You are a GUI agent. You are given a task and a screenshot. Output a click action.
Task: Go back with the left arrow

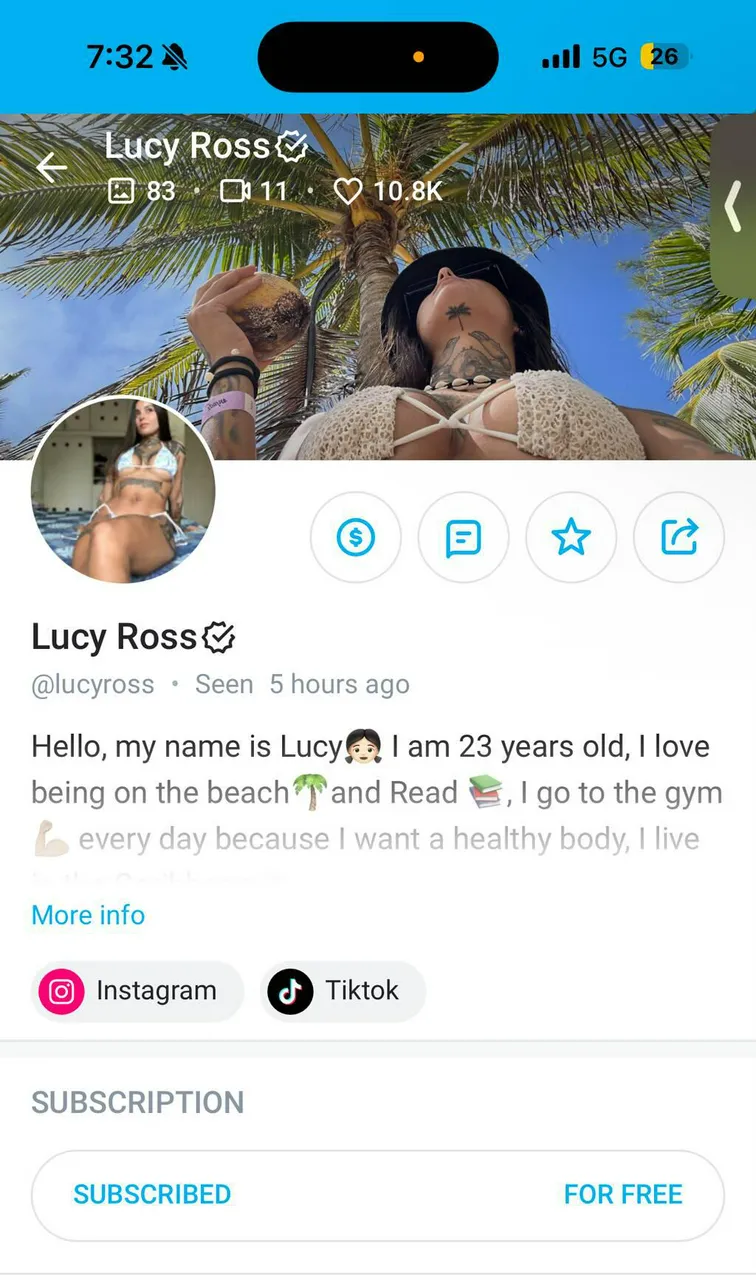(x=52, y=167)
